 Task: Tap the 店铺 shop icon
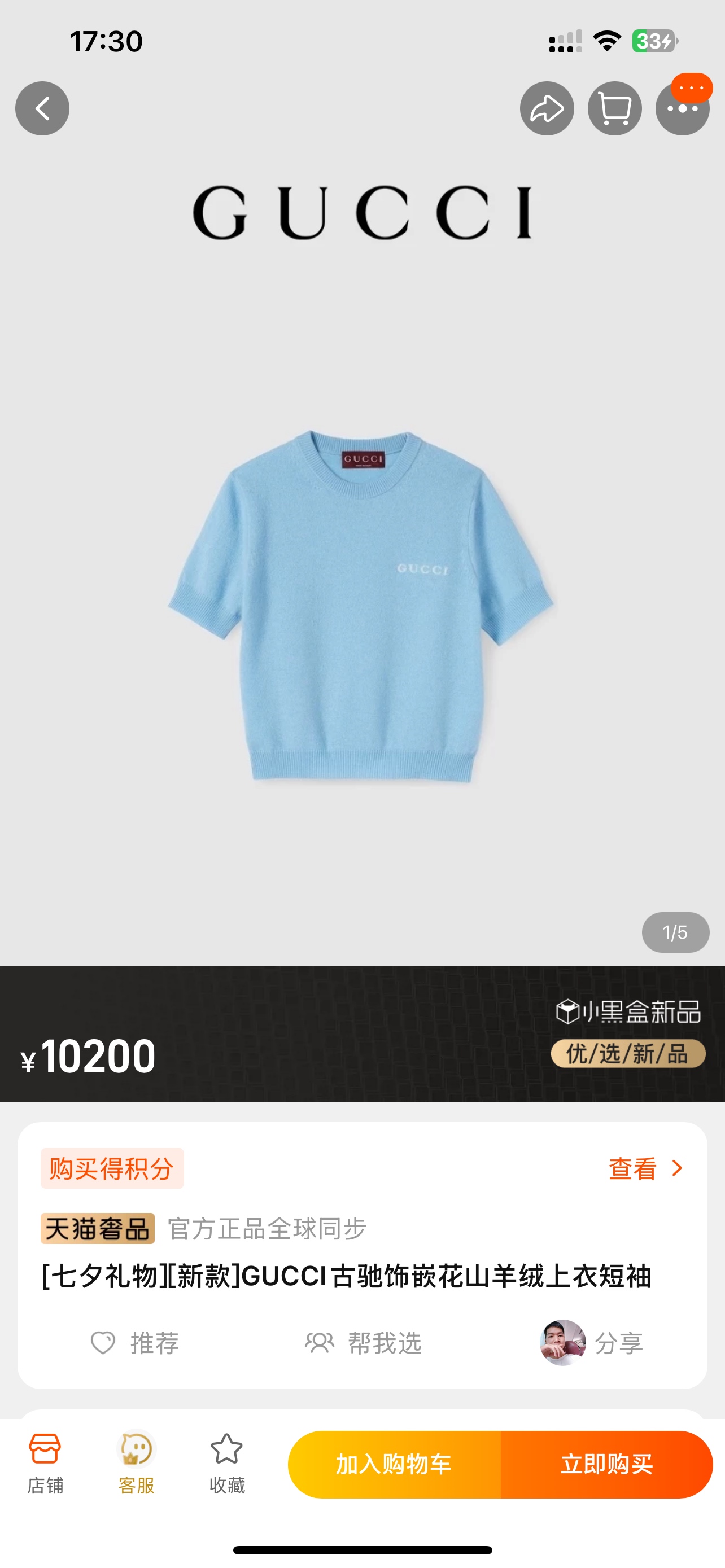click(x=46, y=1464)
